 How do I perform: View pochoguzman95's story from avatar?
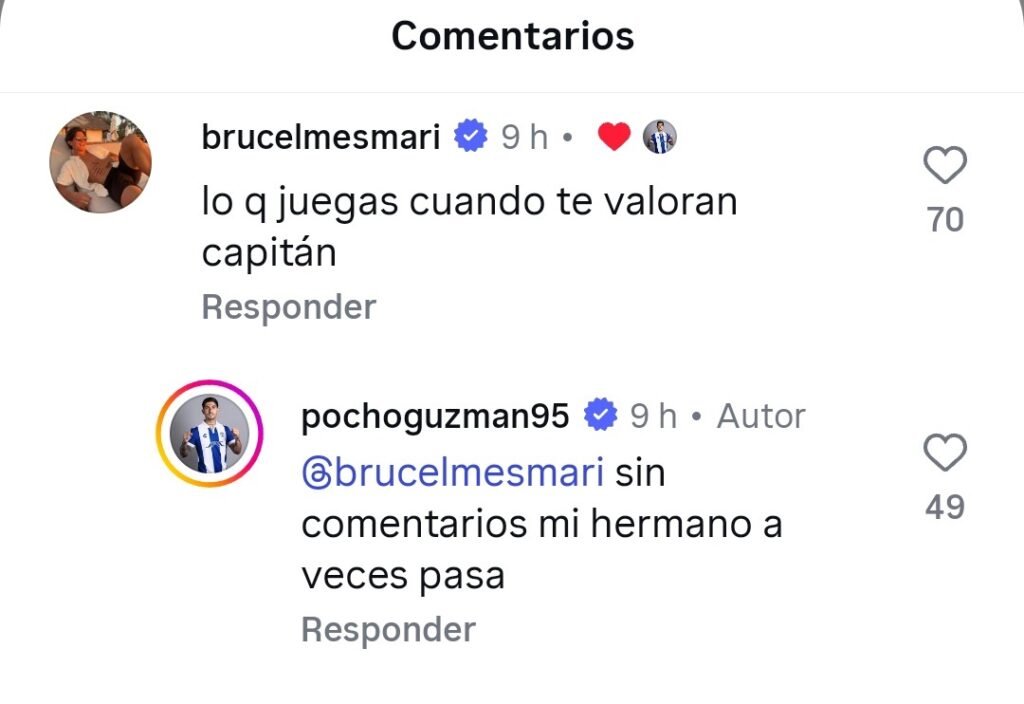click(208, 434)
